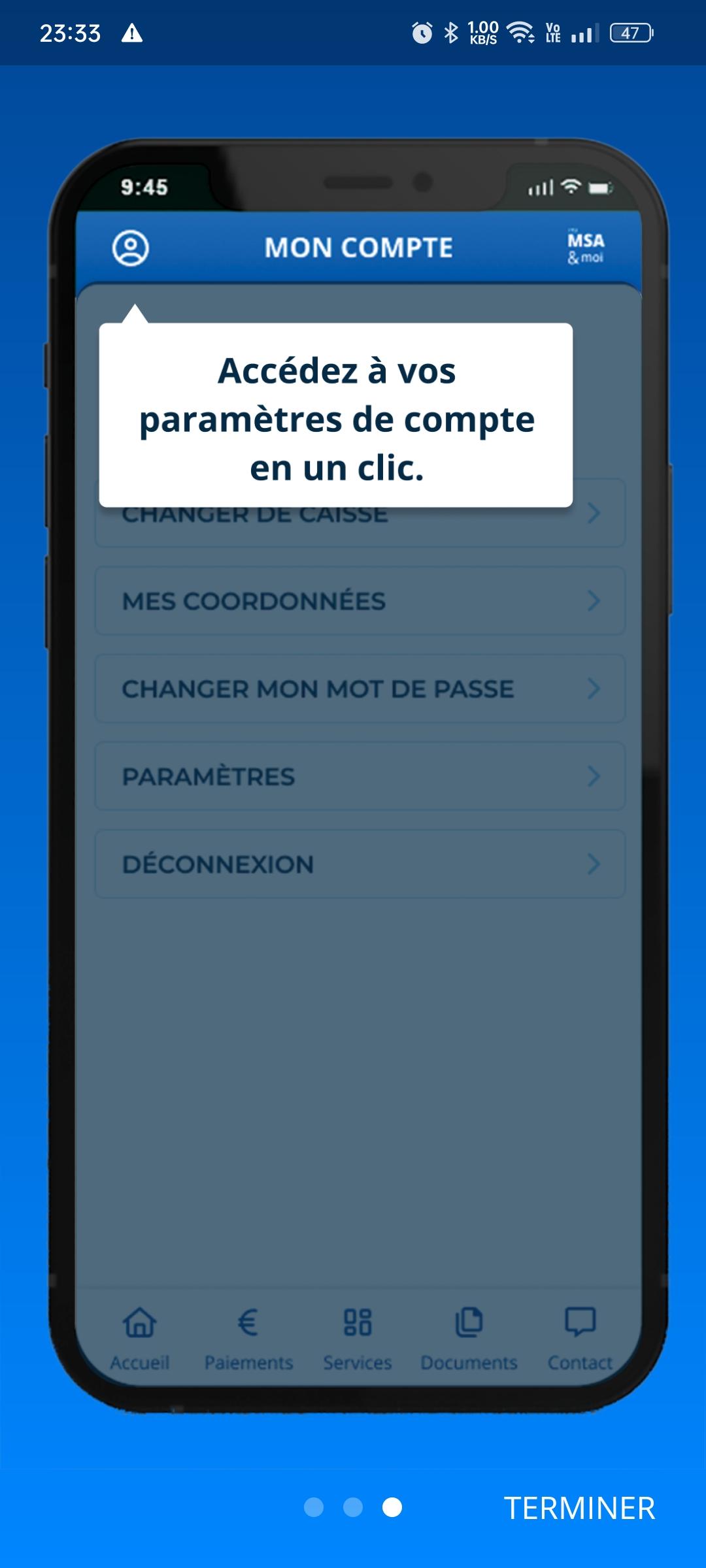706x1568 pixels.
Task: Go to the first onboarding page dot
Action: (314, 1507)
